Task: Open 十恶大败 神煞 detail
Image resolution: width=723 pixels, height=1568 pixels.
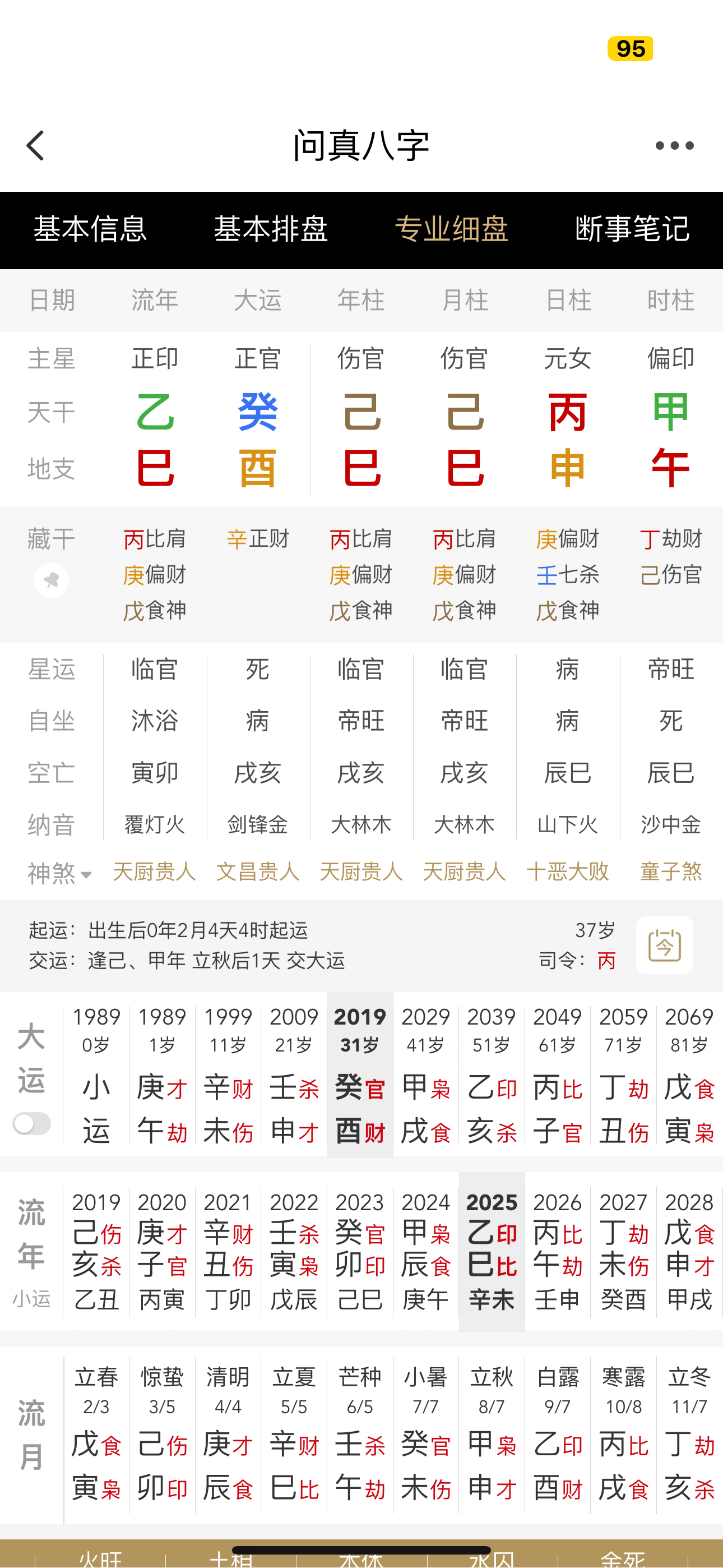Action: [567, 871]
